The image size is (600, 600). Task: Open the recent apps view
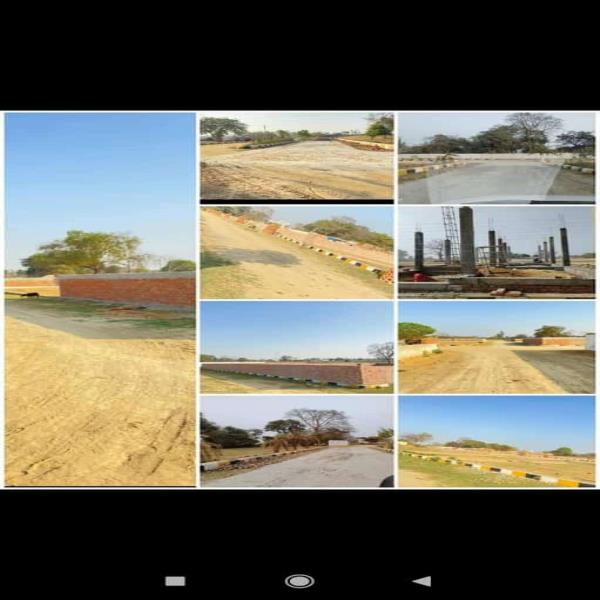pos(175,581)
